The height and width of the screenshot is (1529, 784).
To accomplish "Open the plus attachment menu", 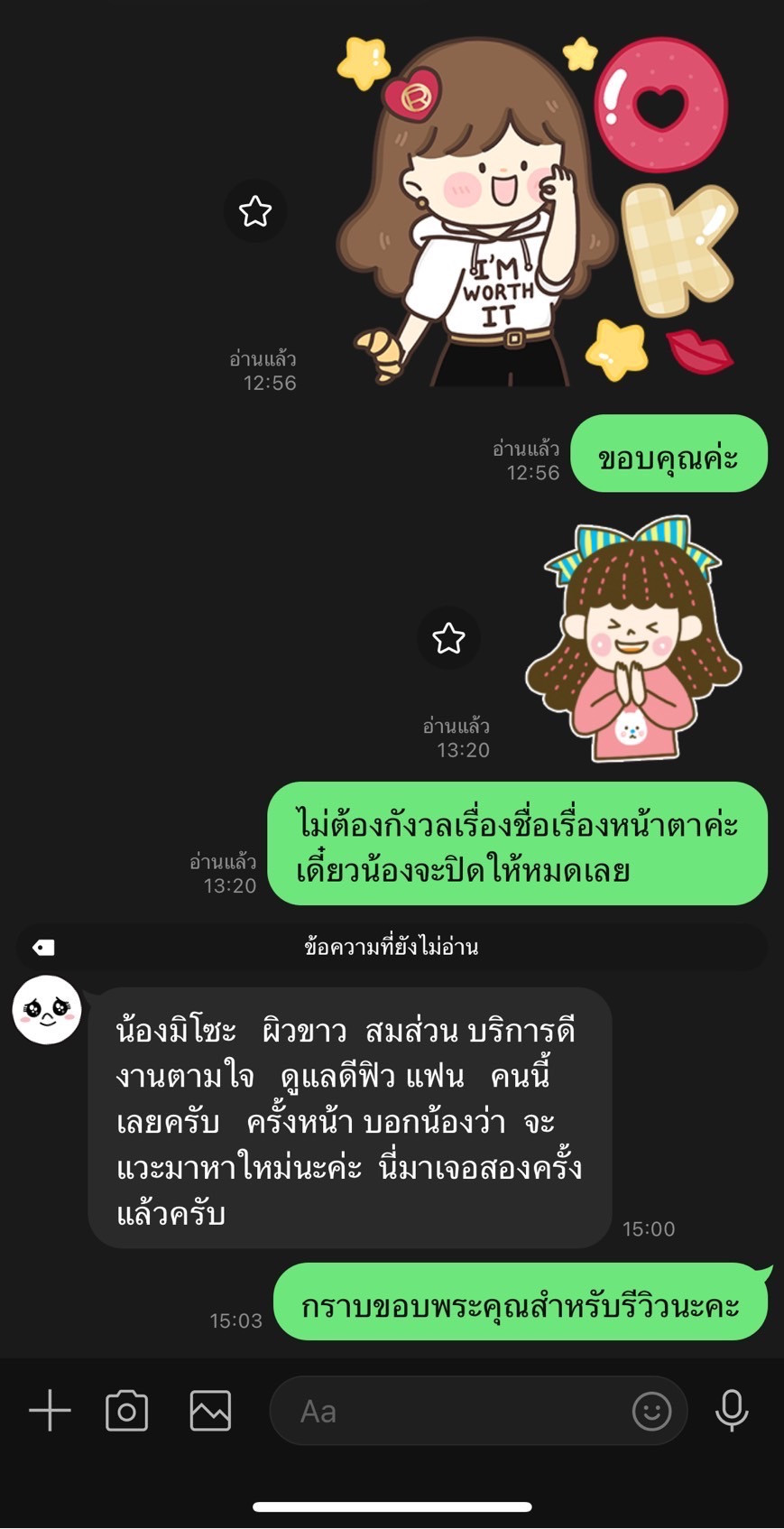I will pos(50,1411).
